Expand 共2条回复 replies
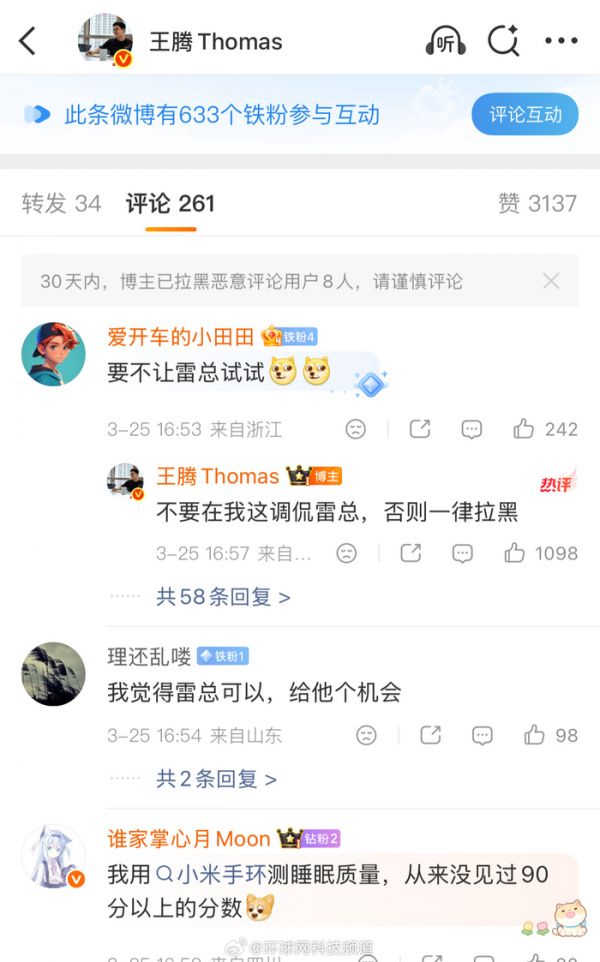600x962 pixels. pyautogui.click(x=216, y=778)
